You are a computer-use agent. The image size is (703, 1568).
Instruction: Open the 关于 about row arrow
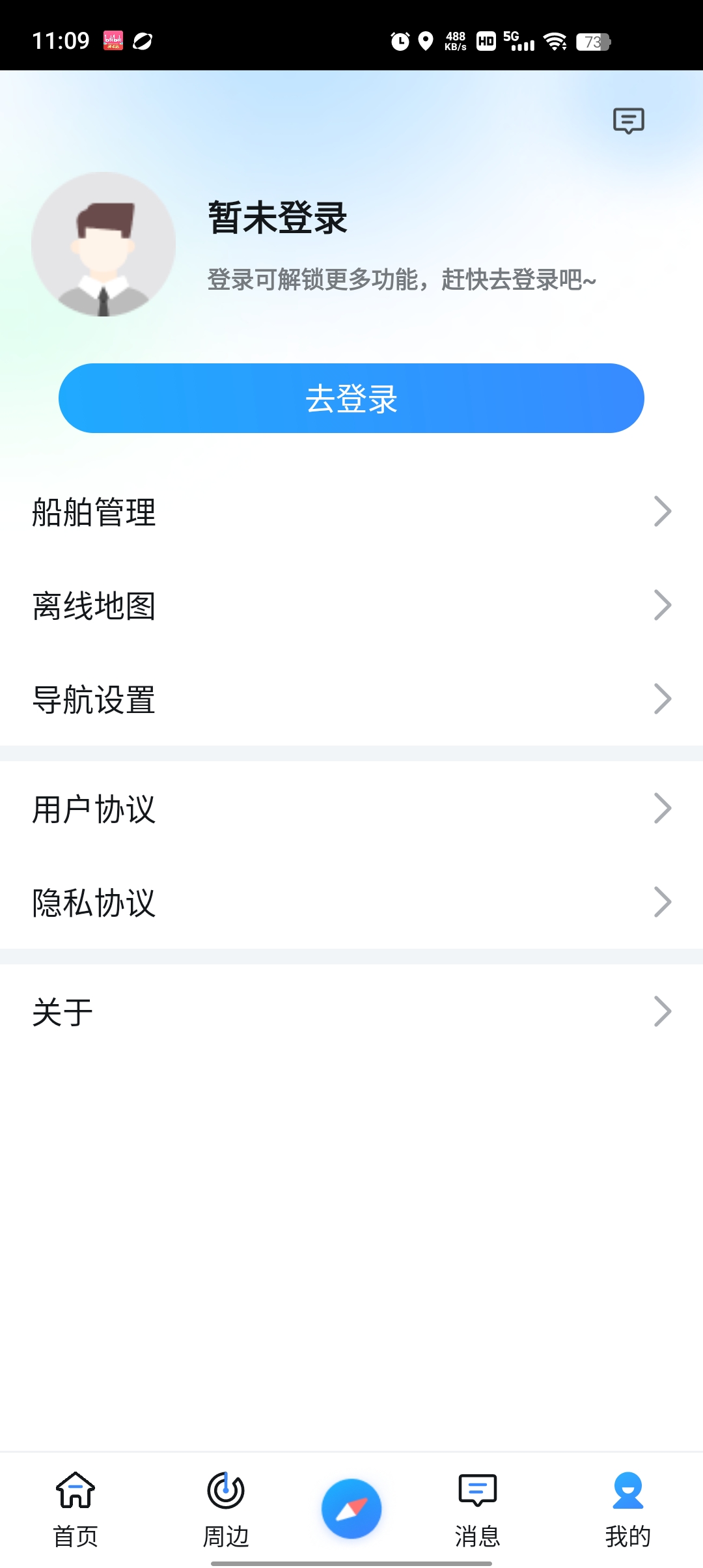coord(663,1011)
